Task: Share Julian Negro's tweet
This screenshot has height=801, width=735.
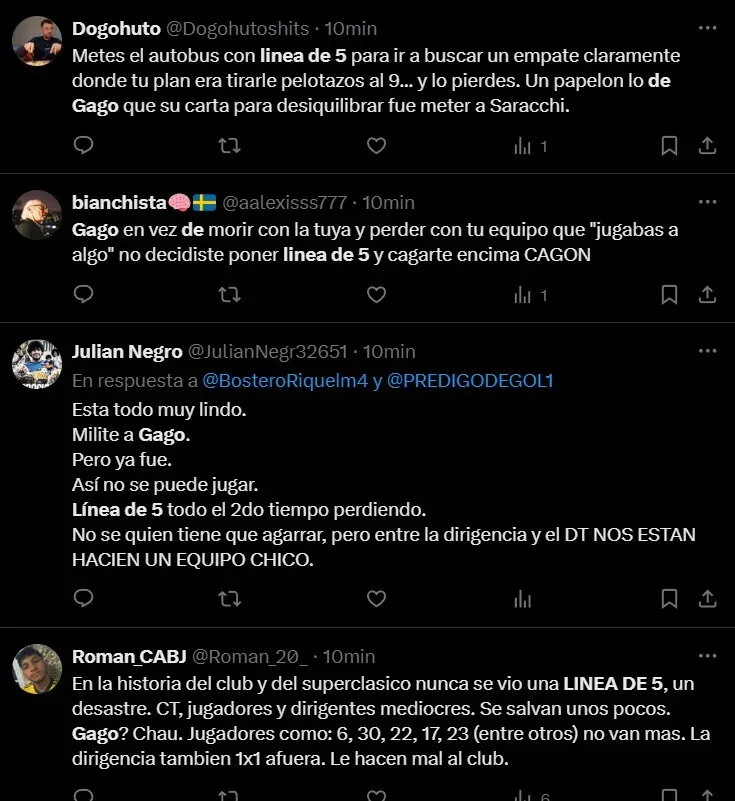Action: pyautogui.click(x=707, y=598)
